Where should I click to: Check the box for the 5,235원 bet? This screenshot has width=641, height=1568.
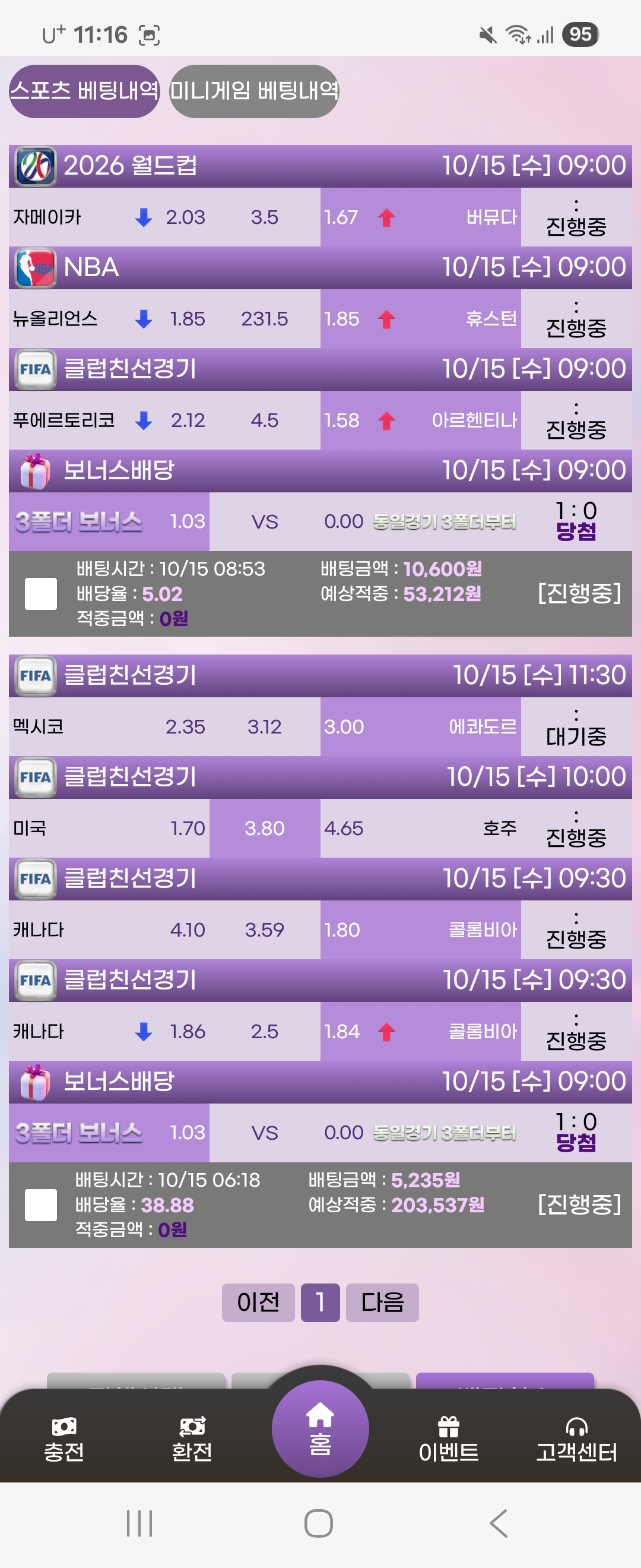[41, 1204]
